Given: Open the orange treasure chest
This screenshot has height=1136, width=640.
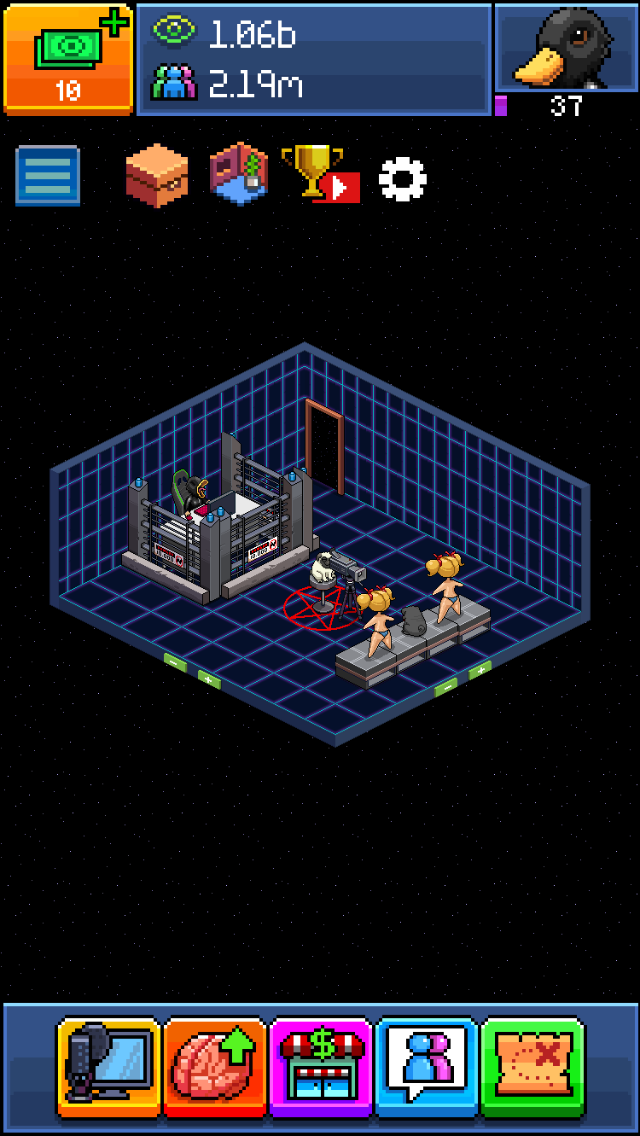Looking at the screenshot, I should click(x=156, y=176).
